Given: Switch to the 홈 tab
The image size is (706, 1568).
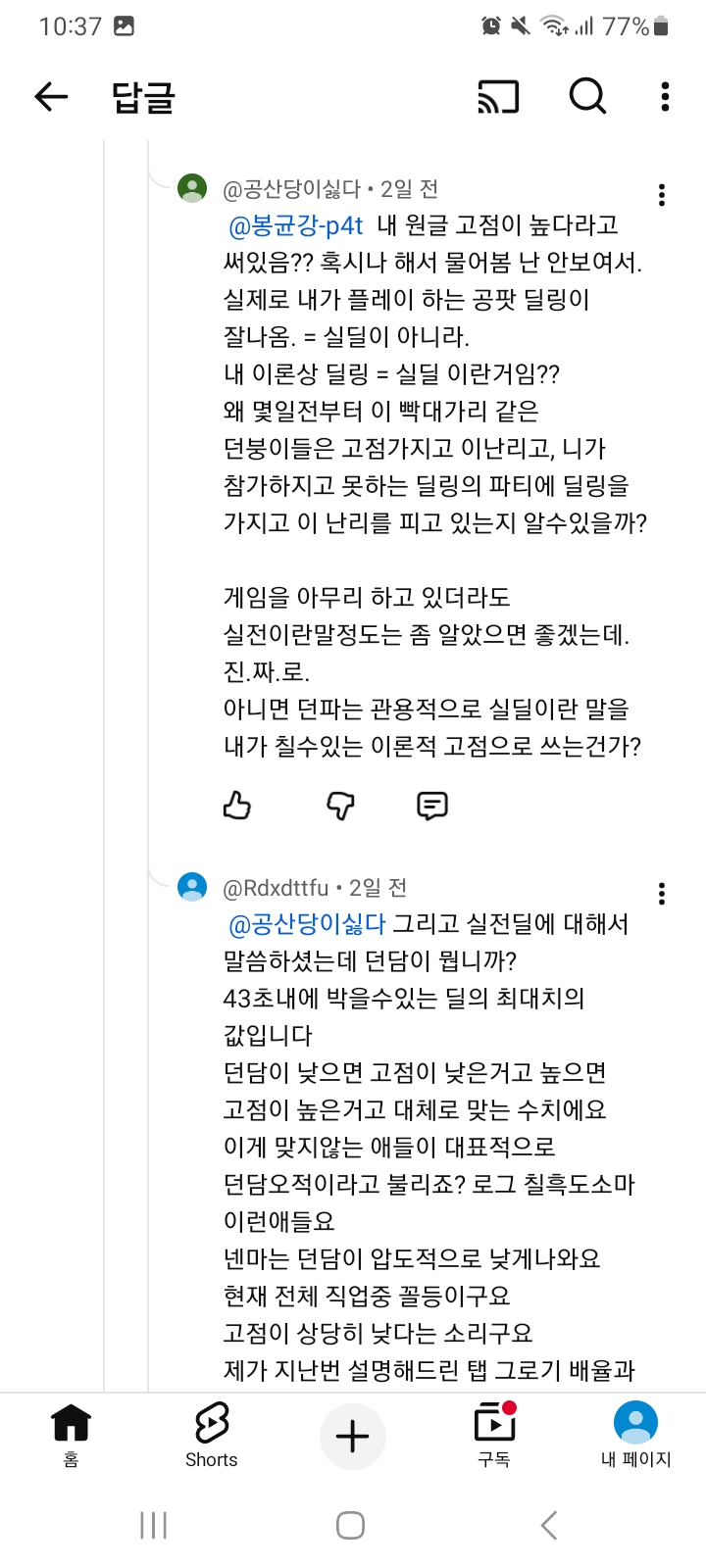Looking at the screenshot, I should (x=71, y=1435).
